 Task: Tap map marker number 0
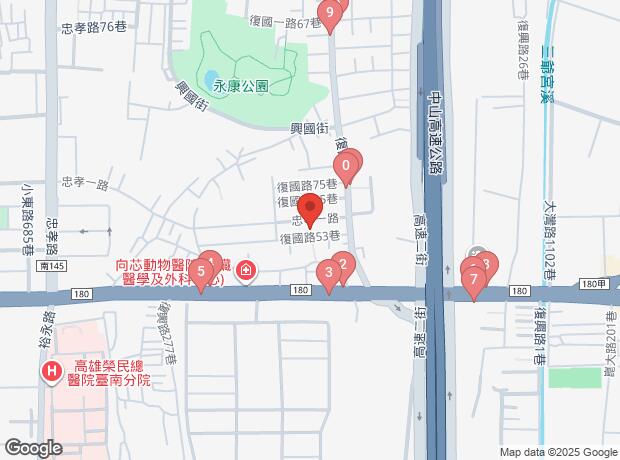(346, 168)
